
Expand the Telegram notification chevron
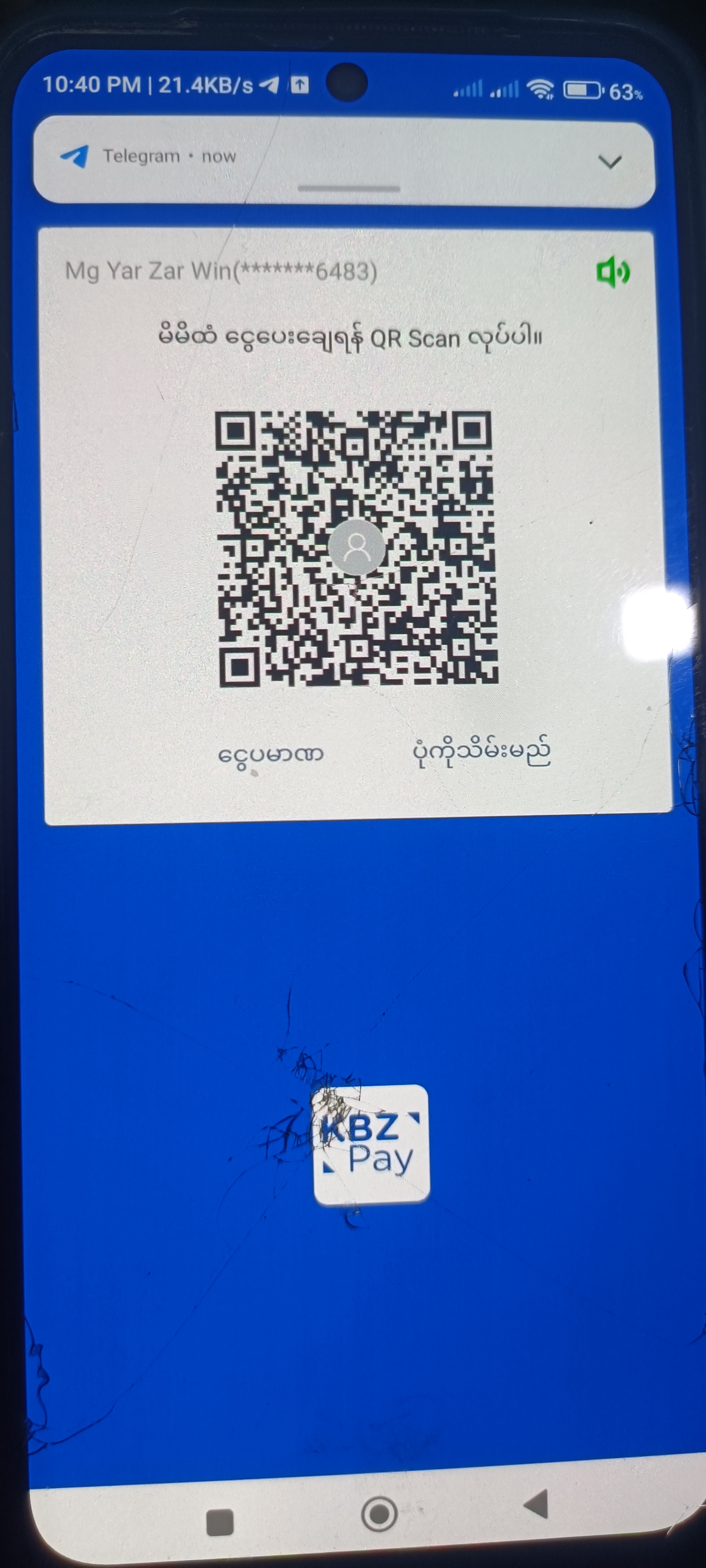tap(609, 162)
